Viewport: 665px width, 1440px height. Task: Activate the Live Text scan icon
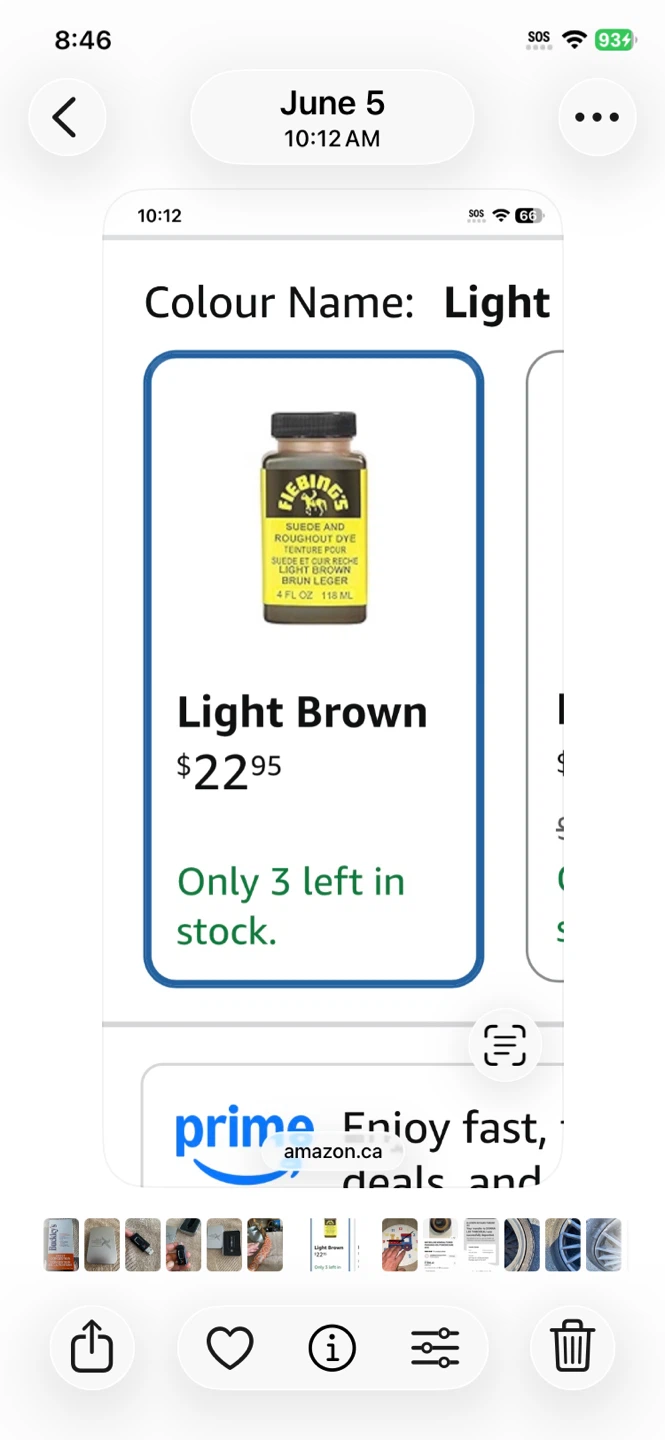504,1046
